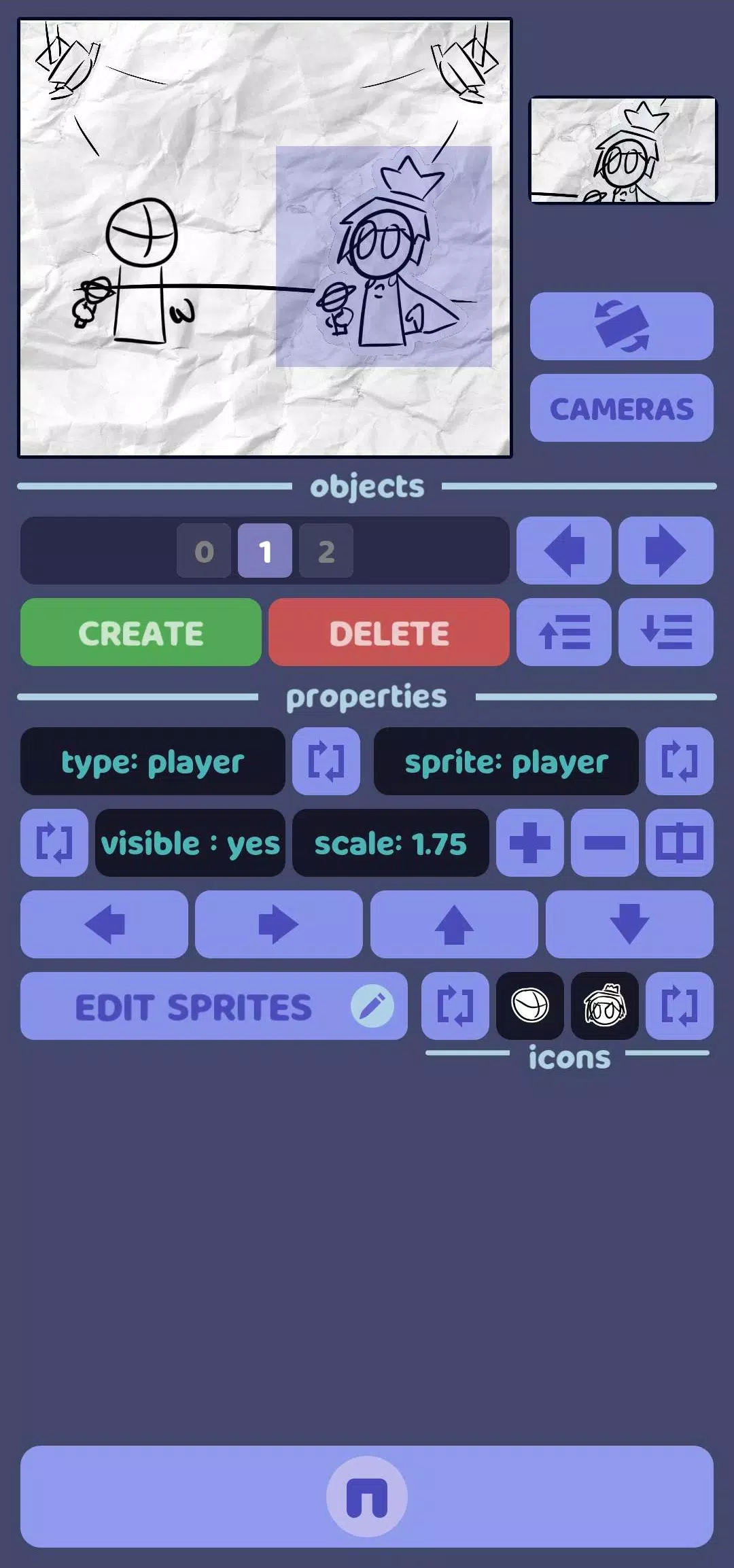Viewport: 734px width, 1568px height.
Task: Move the object down in the list order
Action: pyautogui.click(x=666, y=633)
